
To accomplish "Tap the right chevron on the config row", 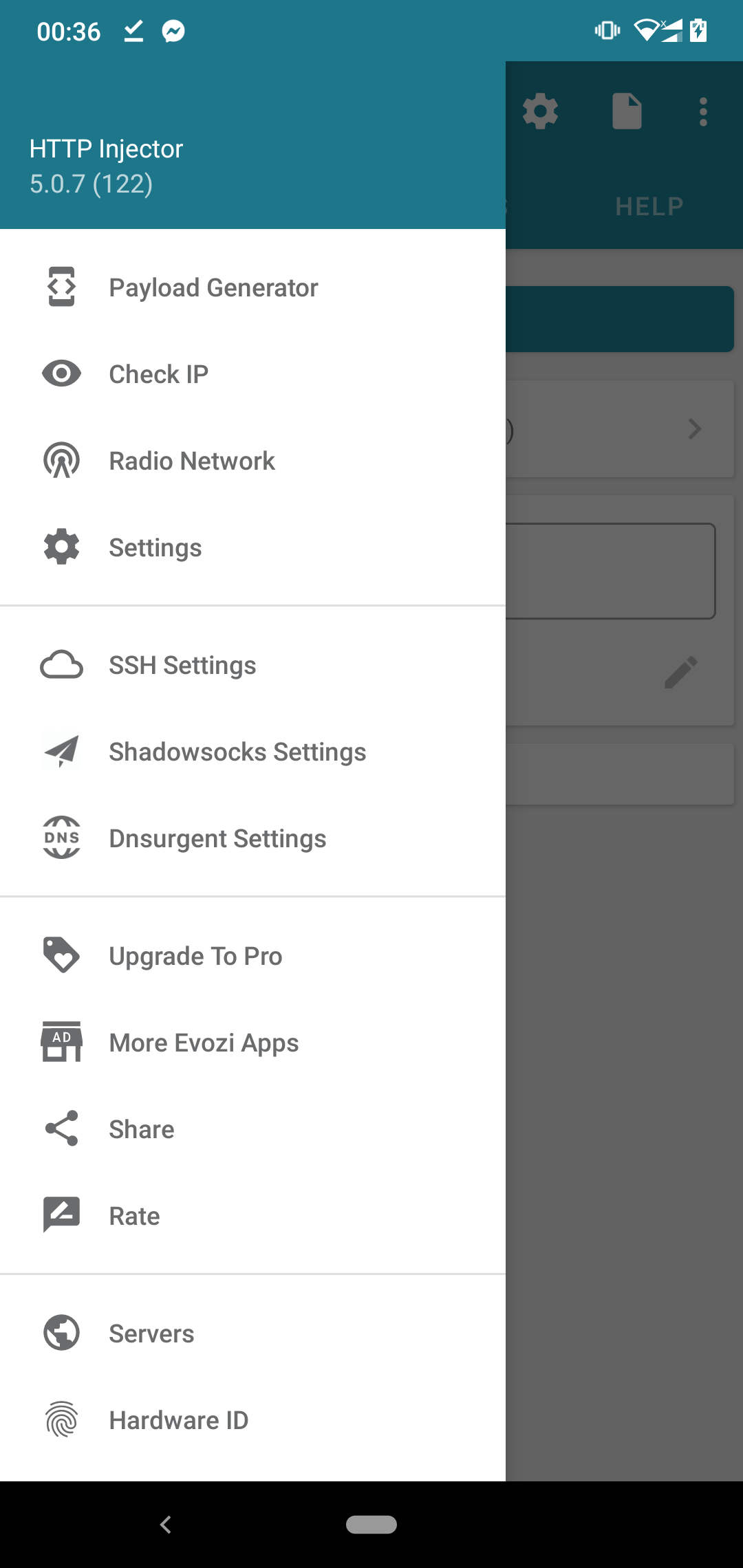I will tap(695, 428).
